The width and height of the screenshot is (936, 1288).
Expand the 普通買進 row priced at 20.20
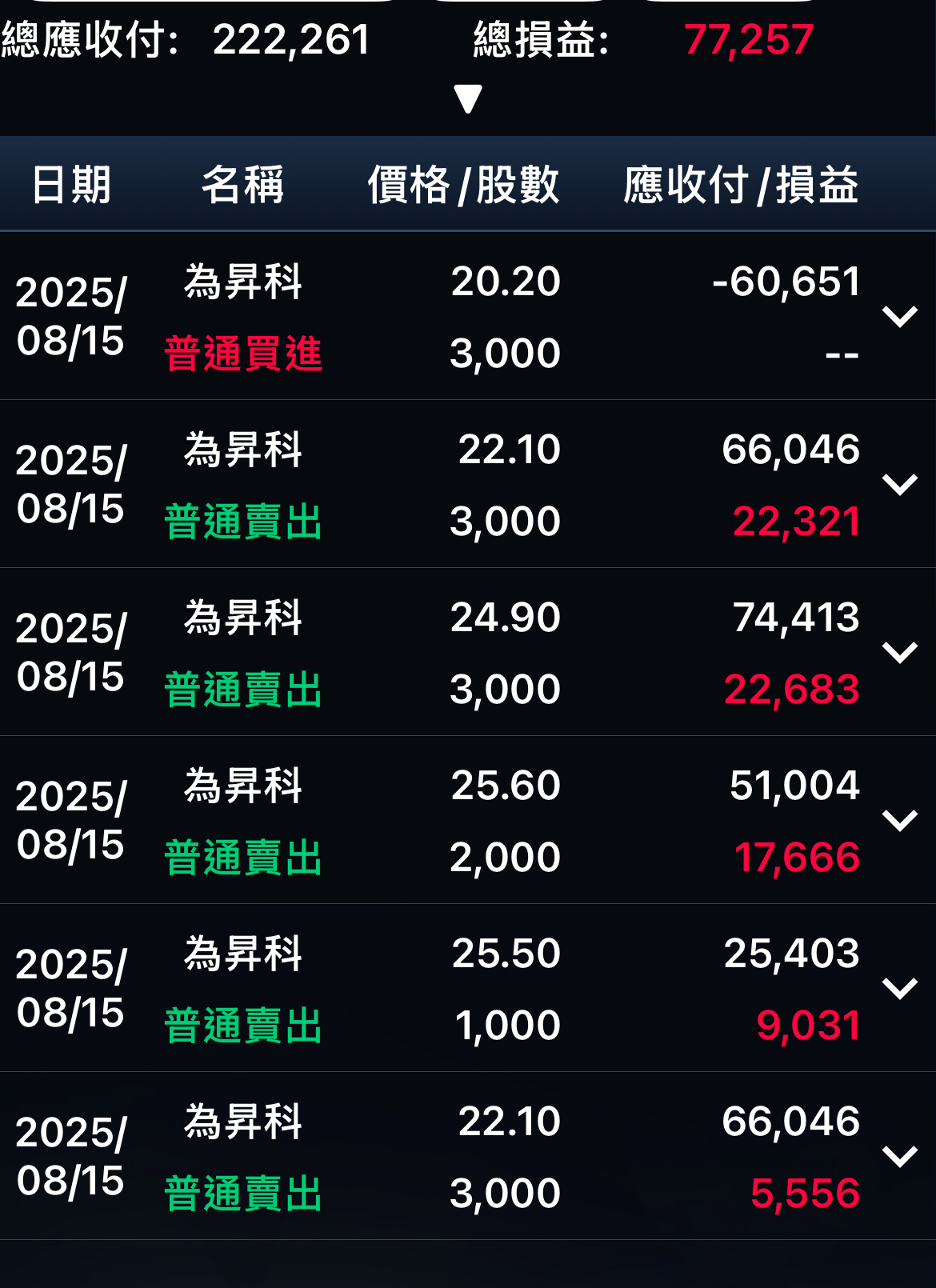(x=899, y=317)
